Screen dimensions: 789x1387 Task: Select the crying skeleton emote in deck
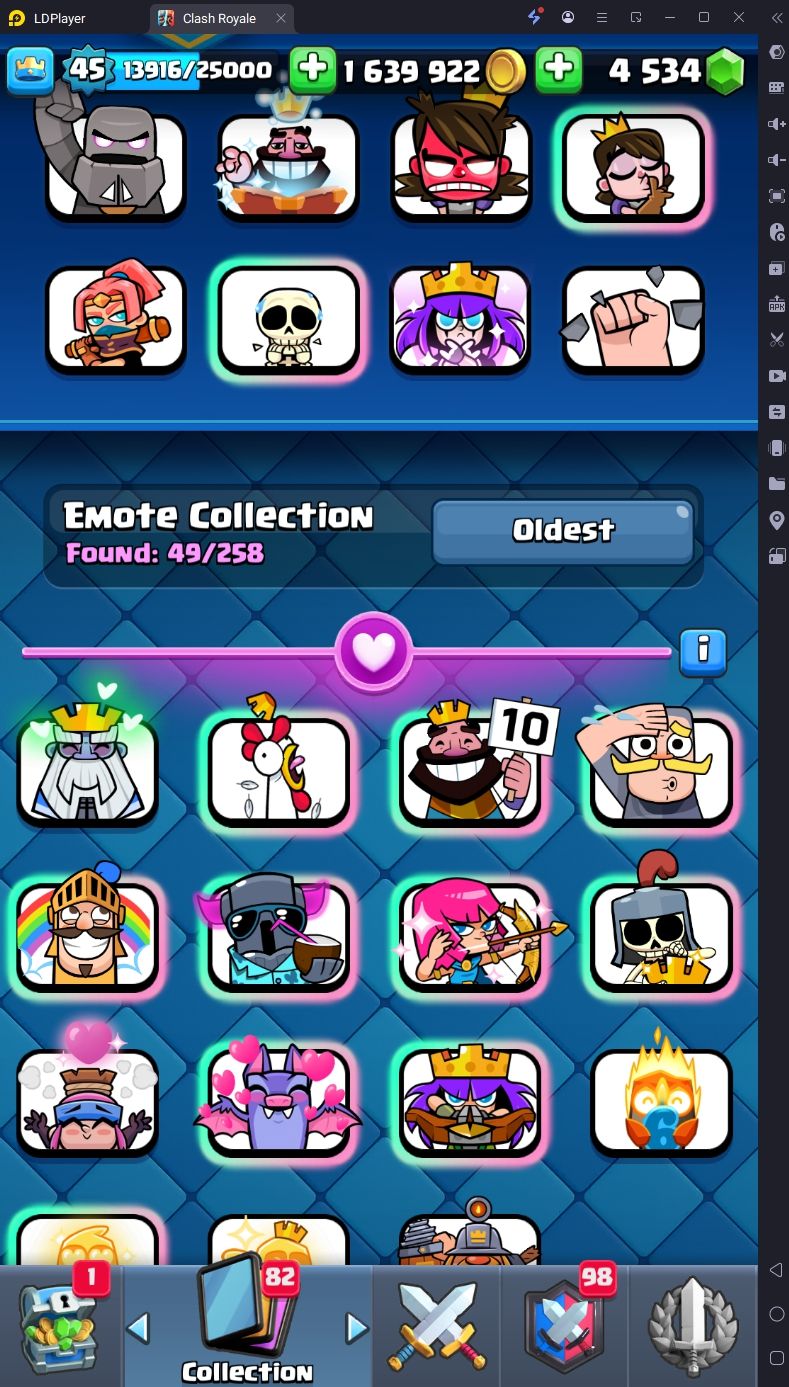288,321
